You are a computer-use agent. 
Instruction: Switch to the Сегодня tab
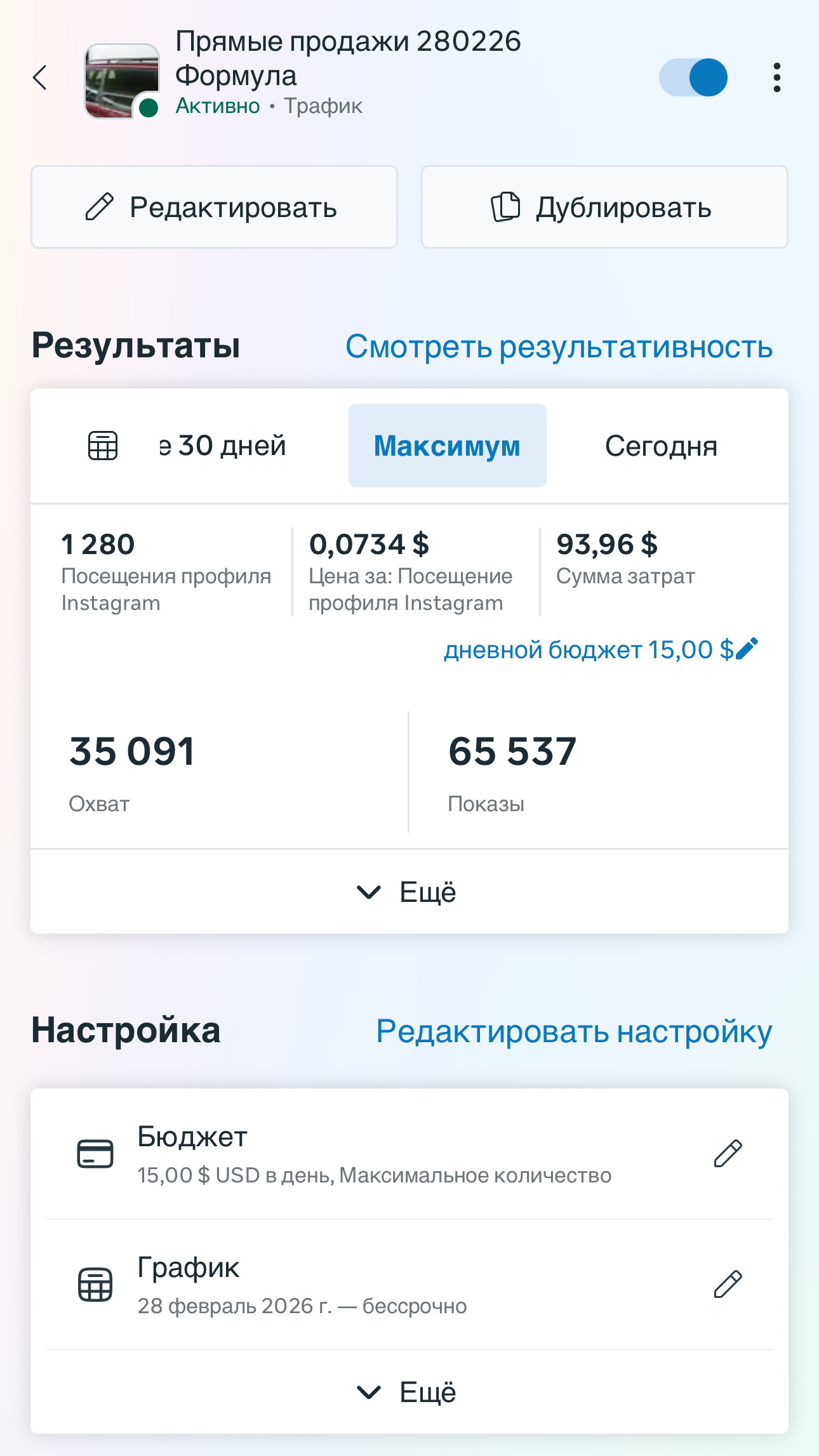pyautogui.click(x=661, y=446)
